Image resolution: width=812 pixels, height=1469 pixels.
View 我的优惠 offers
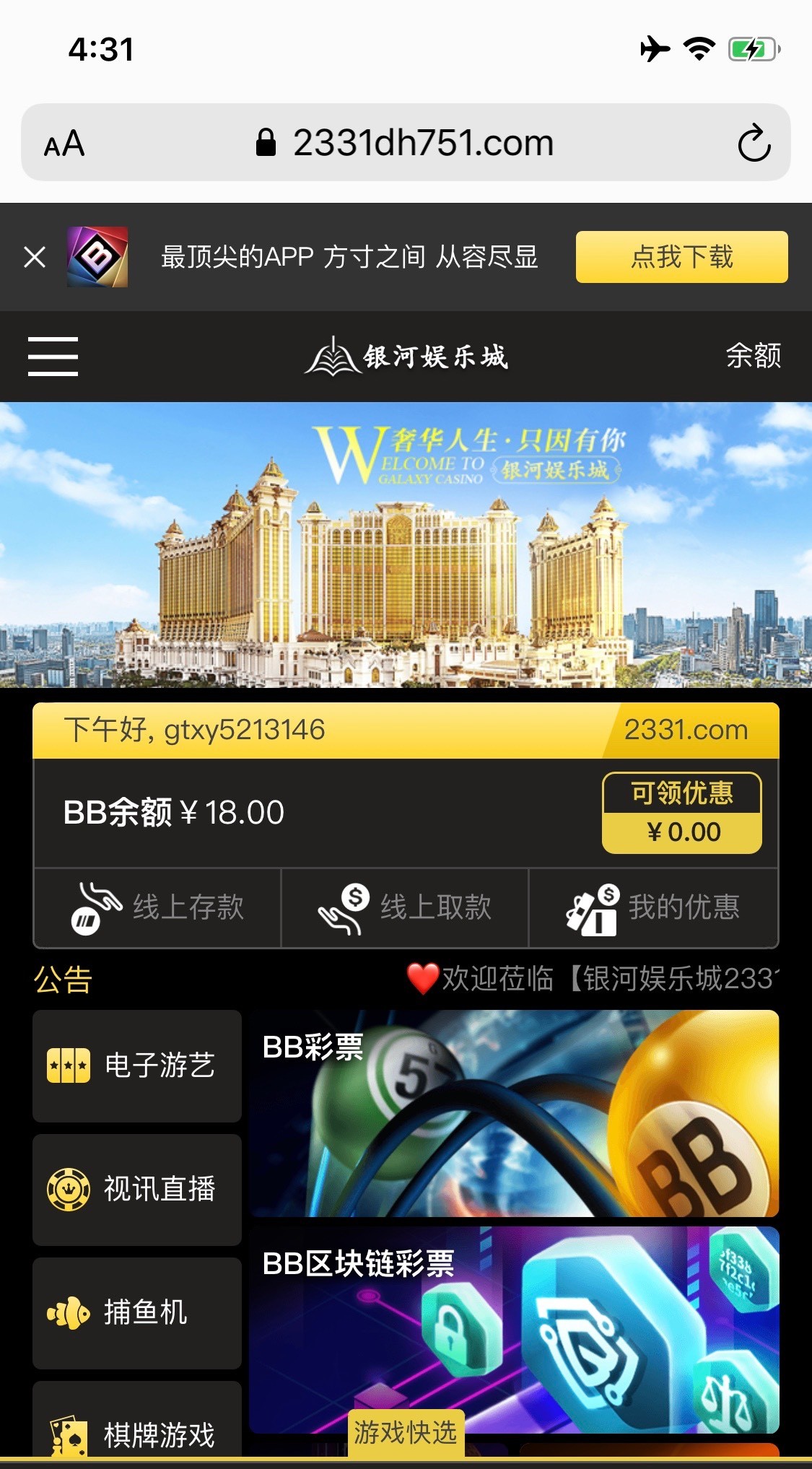click(x=653, y=907)
